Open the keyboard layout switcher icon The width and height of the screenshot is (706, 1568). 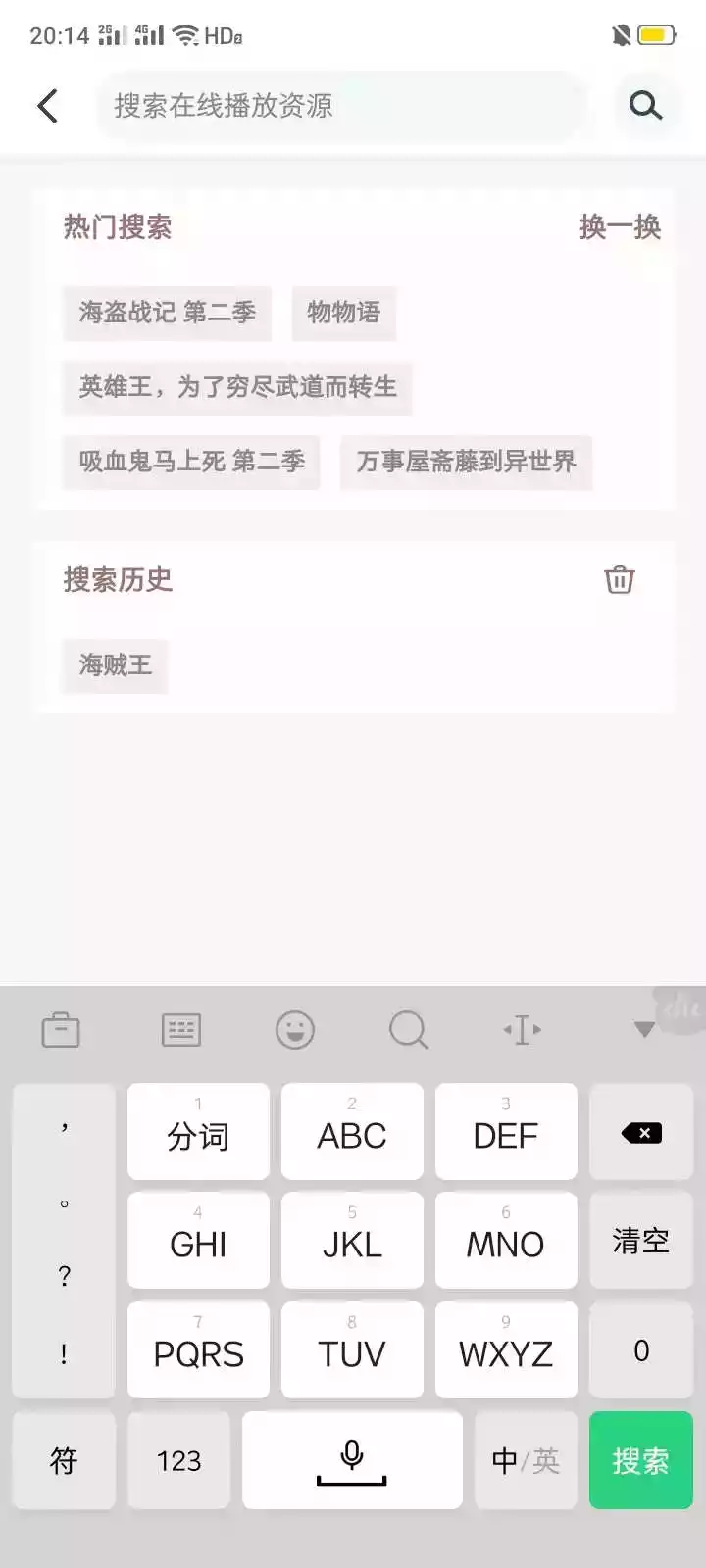pyautogui.click(x=180, y=1029)
